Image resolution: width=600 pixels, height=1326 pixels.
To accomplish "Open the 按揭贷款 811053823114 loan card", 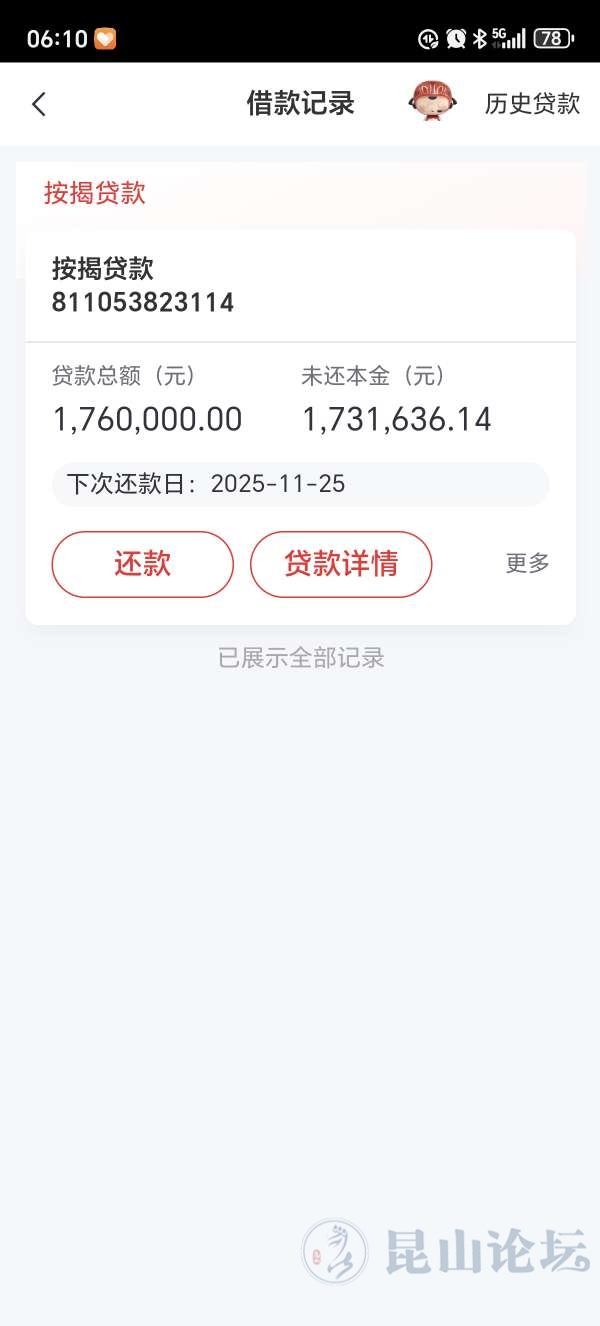I will (300, 286).
